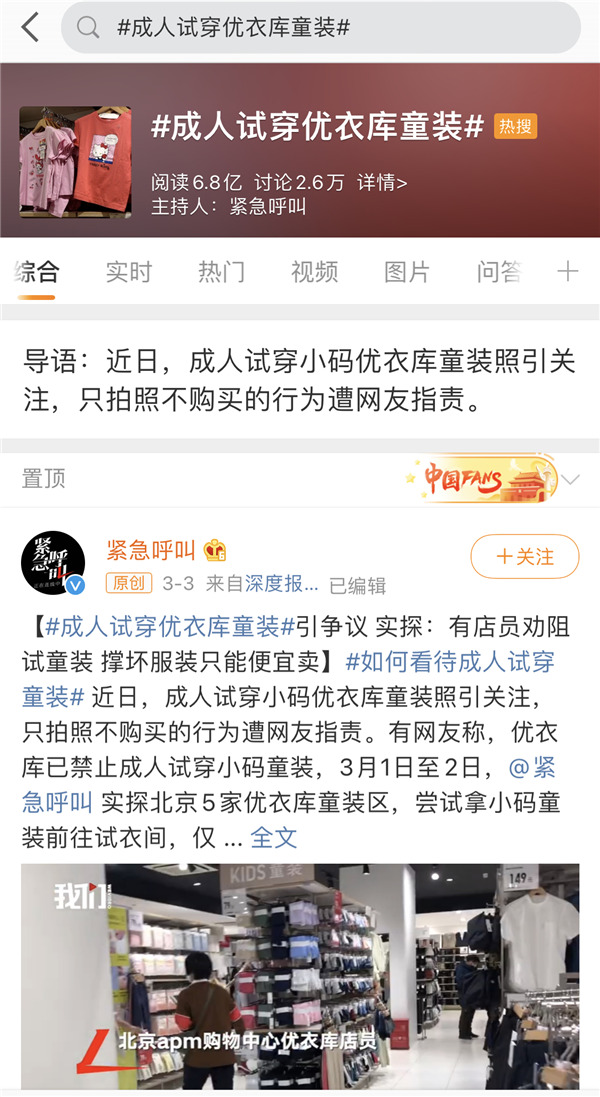Open the plus icon to add tabs
600x1097 pixels.
(x=568, y=271)
